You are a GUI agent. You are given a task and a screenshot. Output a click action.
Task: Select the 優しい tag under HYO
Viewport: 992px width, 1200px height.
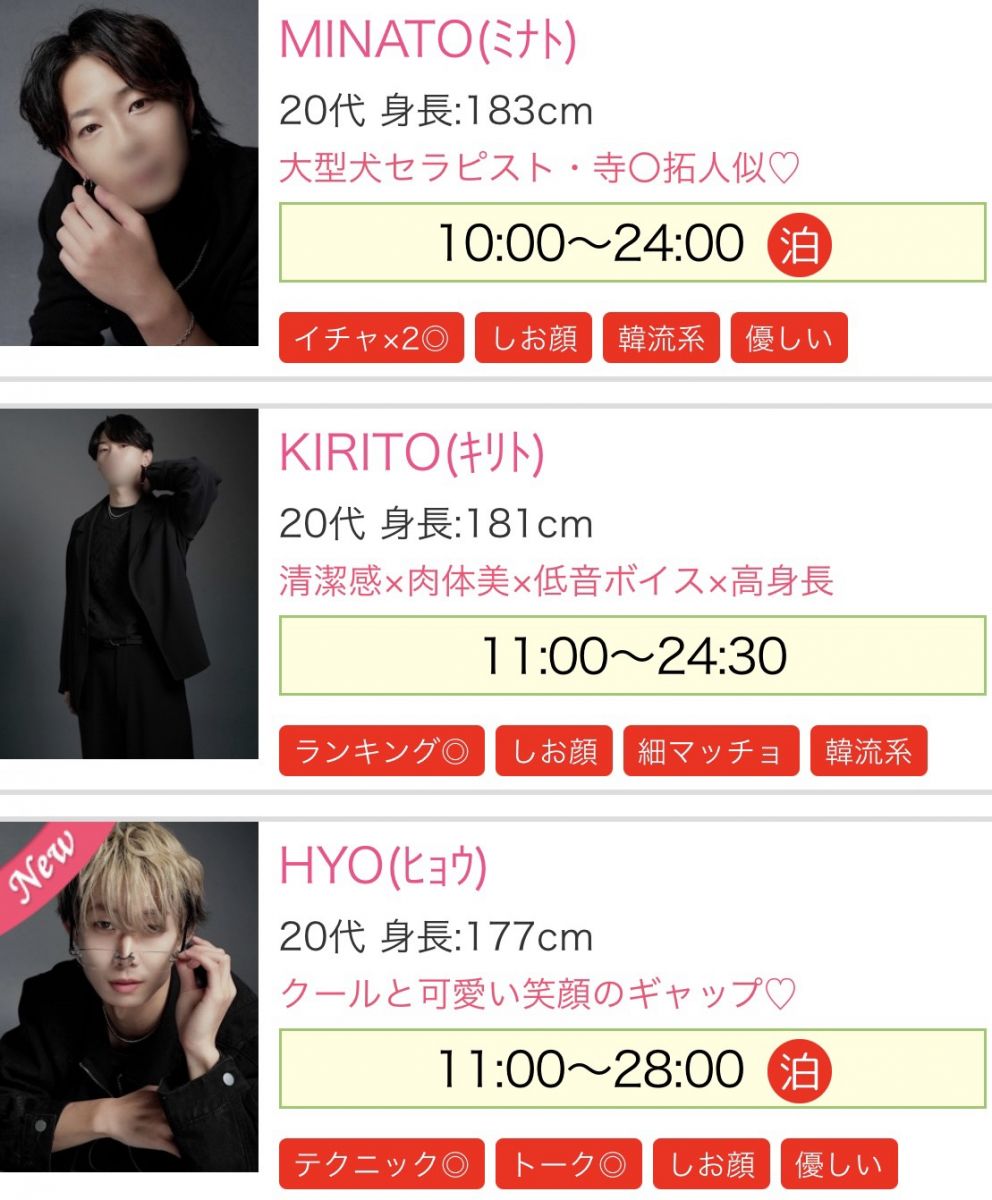(x=839, y=1164)
